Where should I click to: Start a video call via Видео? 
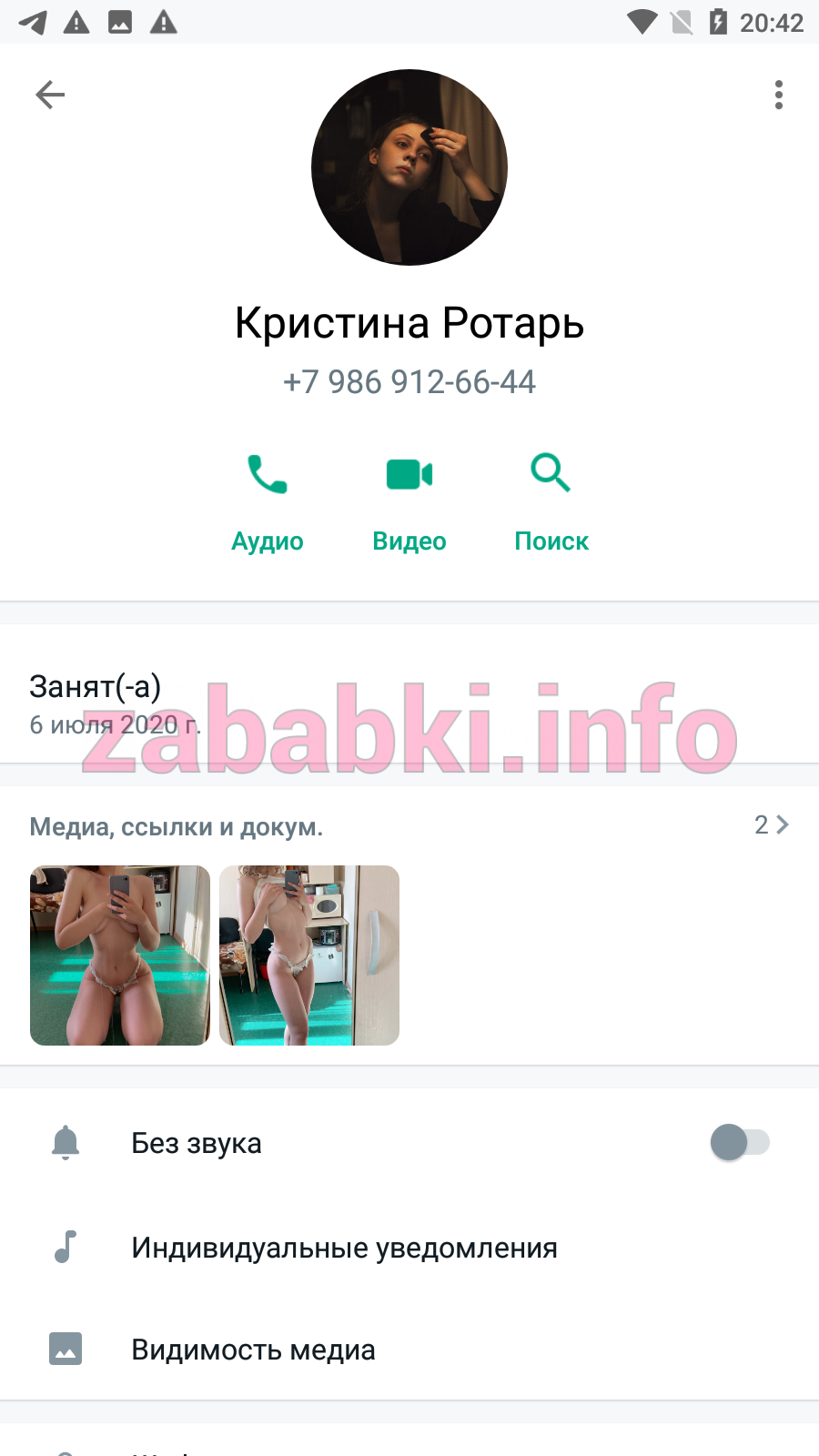(409, 502)
